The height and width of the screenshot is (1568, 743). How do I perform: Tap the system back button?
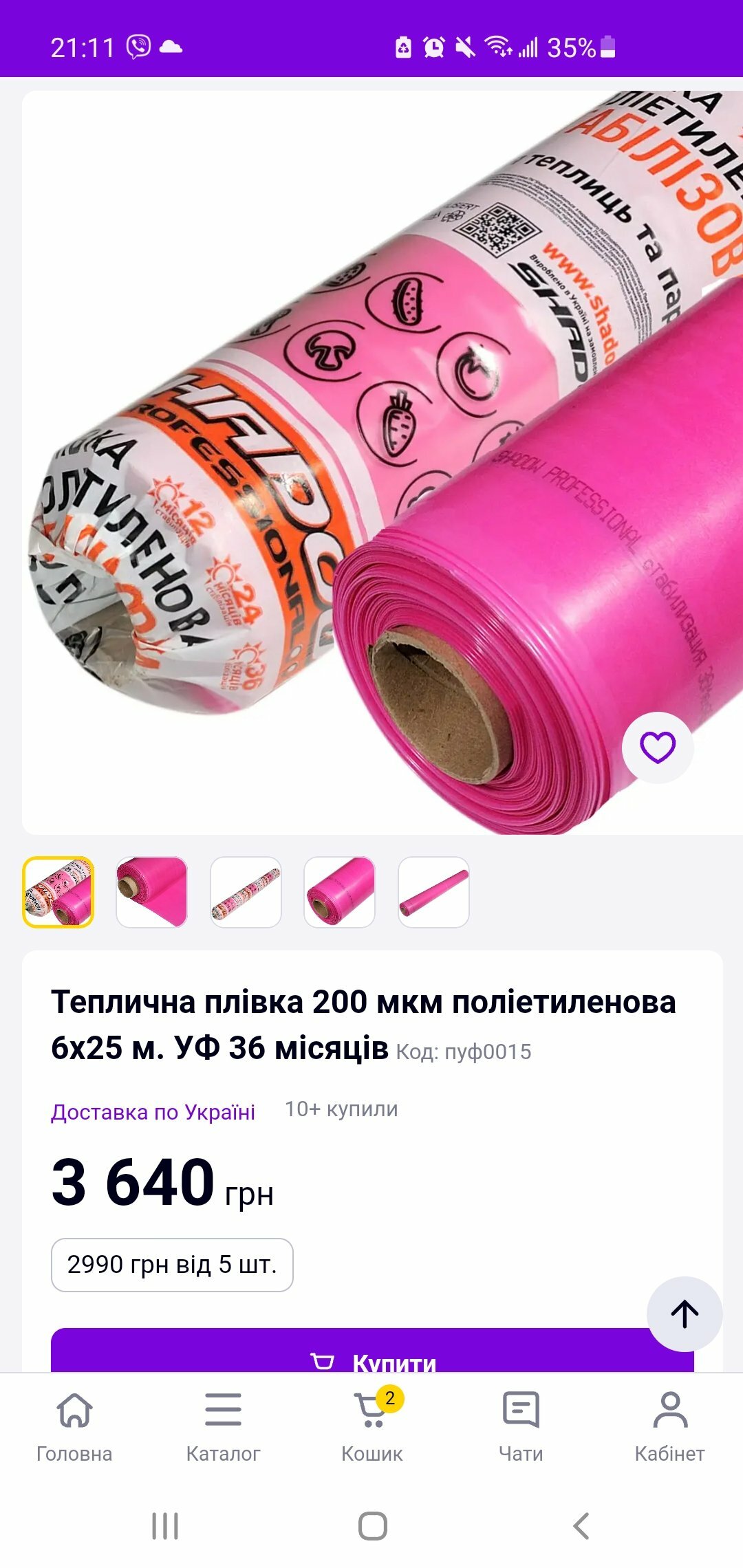coord(581,1526)
